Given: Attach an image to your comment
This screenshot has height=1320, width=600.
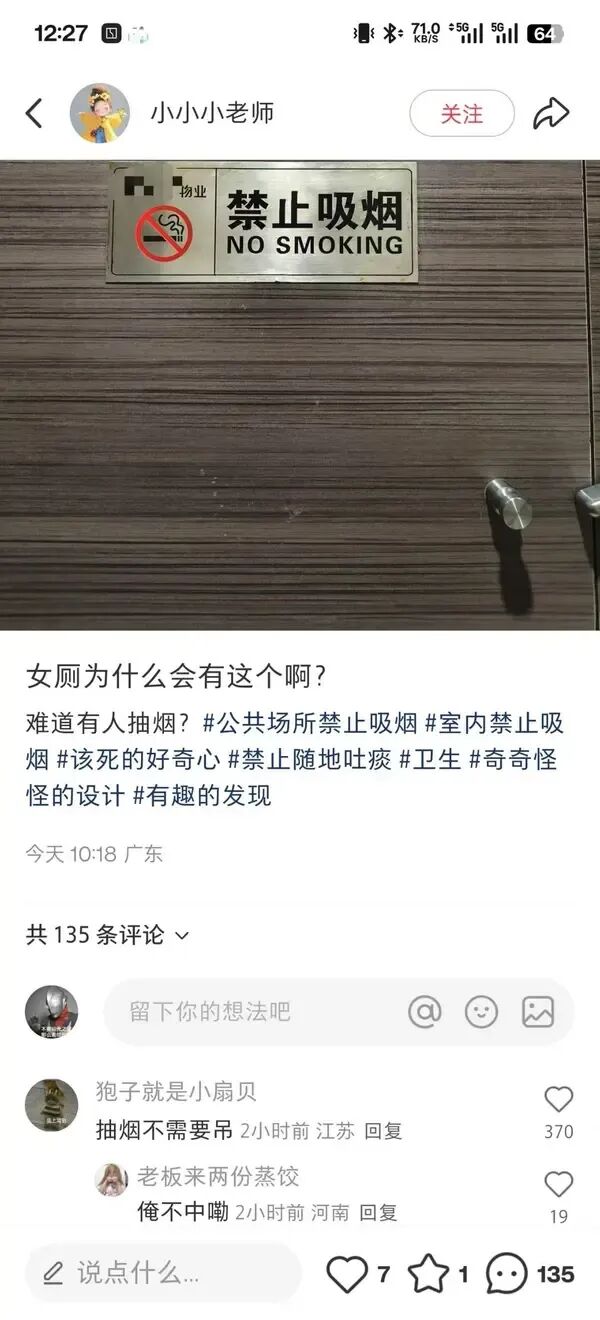Looking at the screenshot, I should coord(538,1012).
